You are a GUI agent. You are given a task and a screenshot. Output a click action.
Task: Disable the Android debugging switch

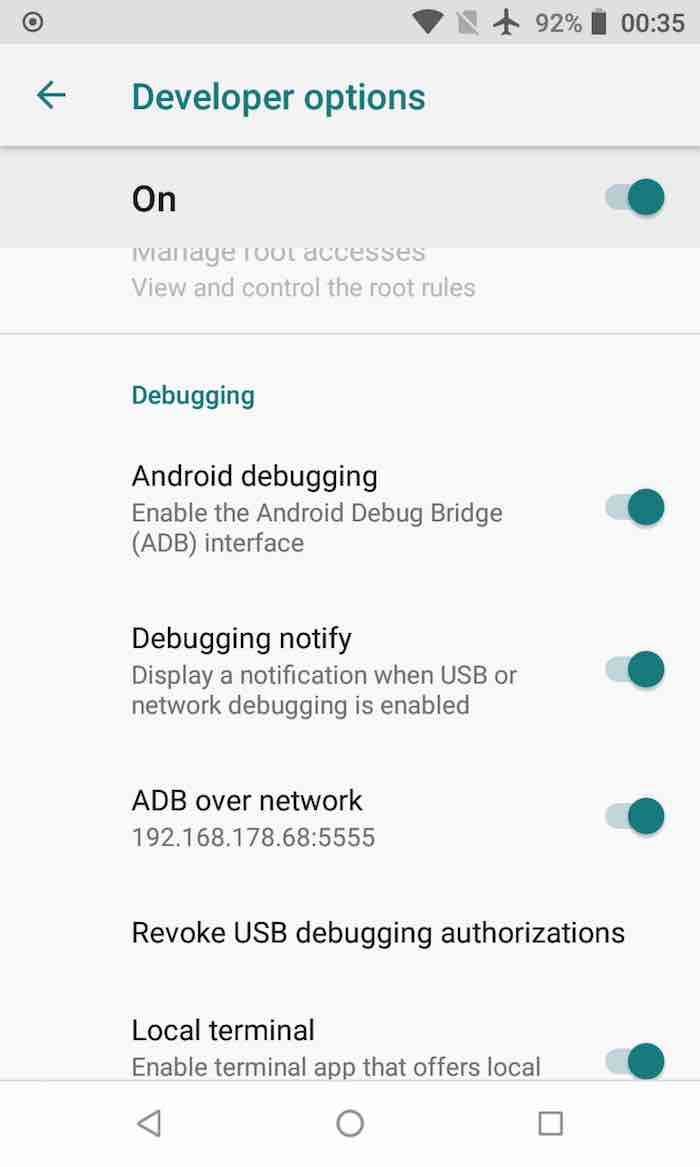[634, 507]
